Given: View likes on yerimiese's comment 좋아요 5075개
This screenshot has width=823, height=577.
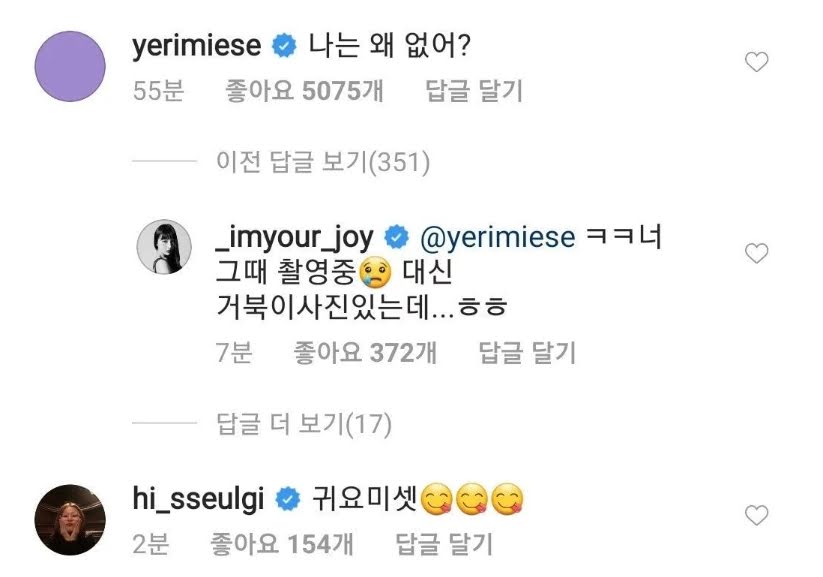Looking at the screenshot, I should coord(304,91).
